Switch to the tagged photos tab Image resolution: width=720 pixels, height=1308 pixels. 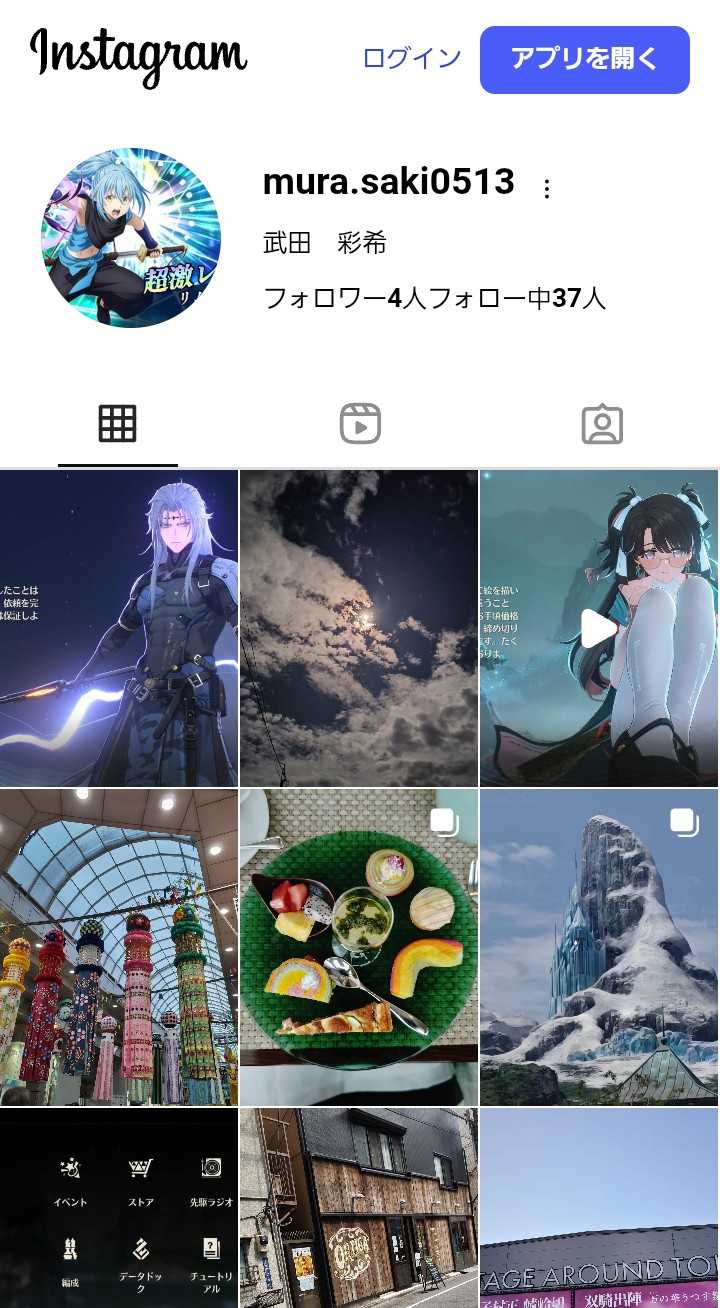click(602, 425)
